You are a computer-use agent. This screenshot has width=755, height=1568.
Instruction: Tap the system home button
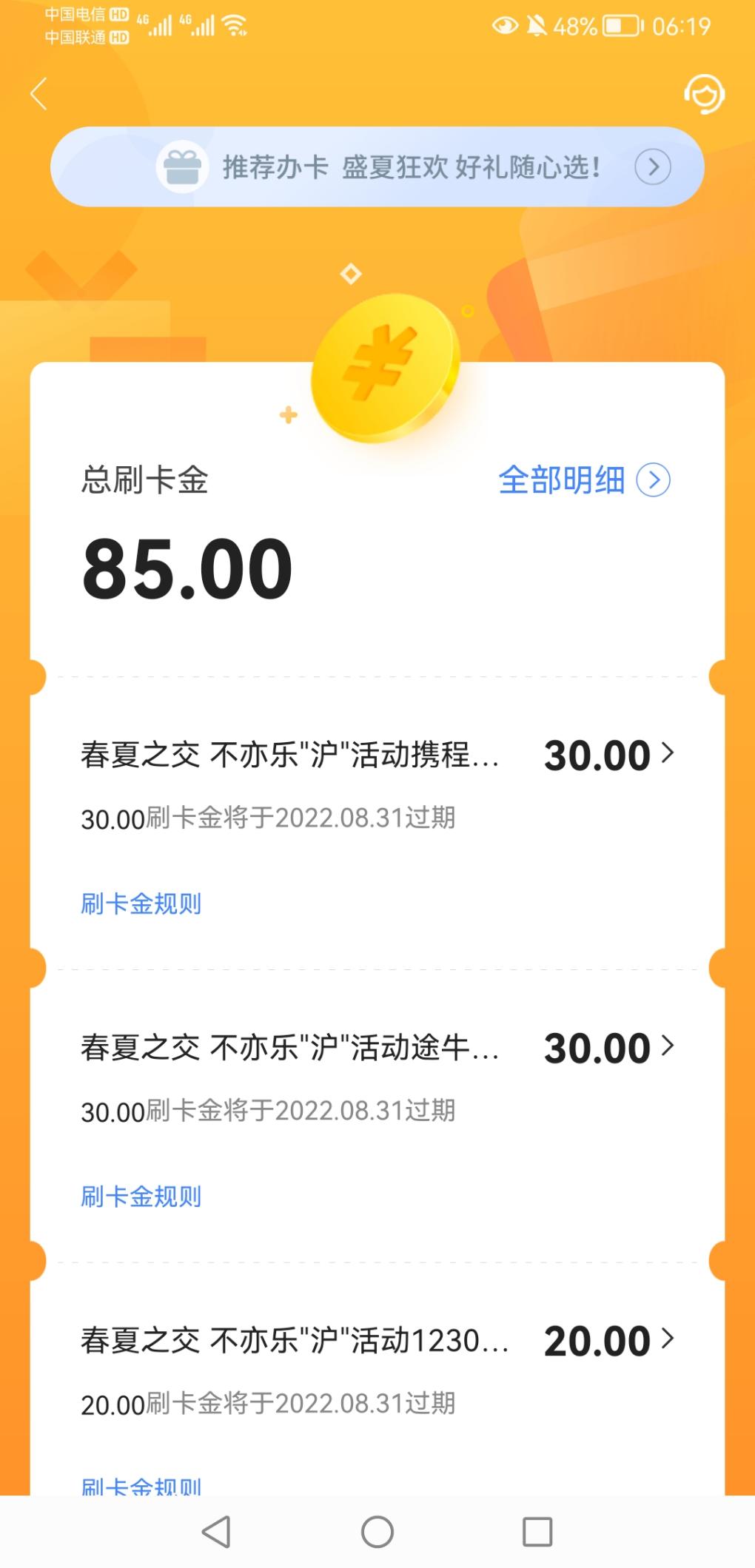click(377, 1532)
